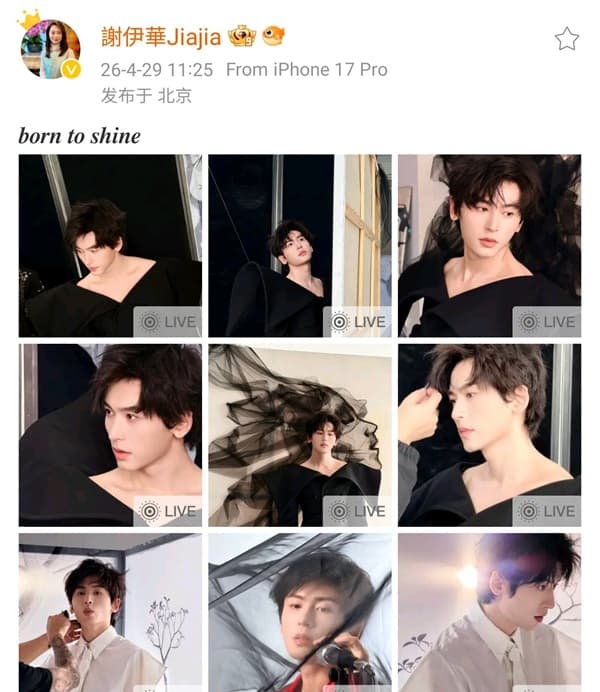Tap the username 謝伊華Jiajia
The width and height of the screenshot is (600, 692).
click(x=162, y=36)
